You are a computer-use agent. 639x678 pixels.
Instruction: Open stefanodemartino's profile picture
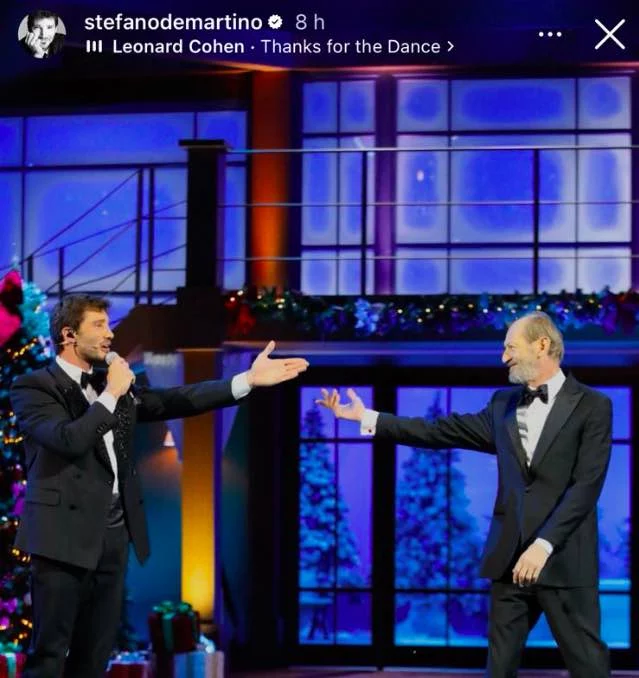(41, 34)
